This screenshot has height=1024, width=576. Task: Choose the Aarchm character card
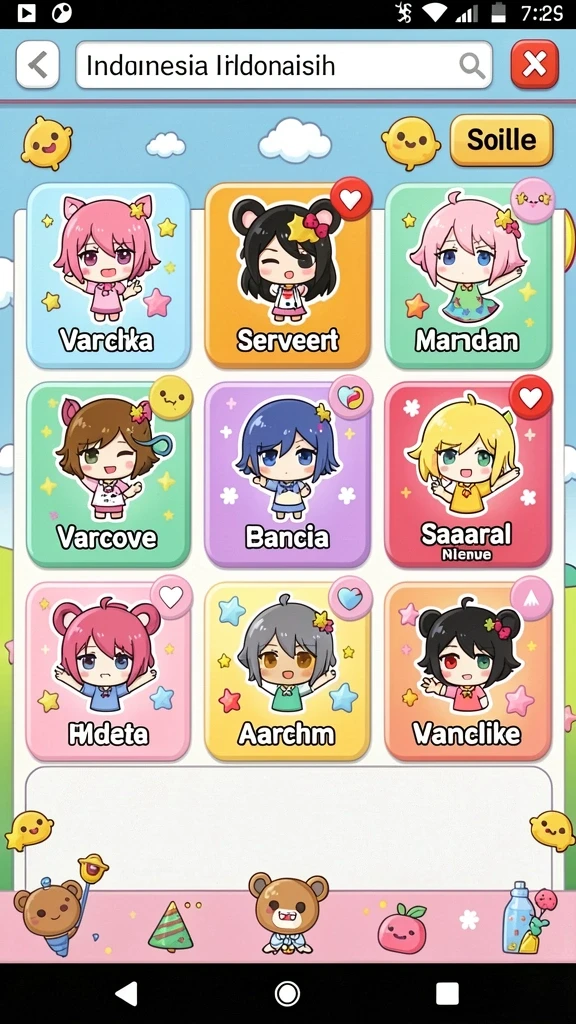pos(287,671)
